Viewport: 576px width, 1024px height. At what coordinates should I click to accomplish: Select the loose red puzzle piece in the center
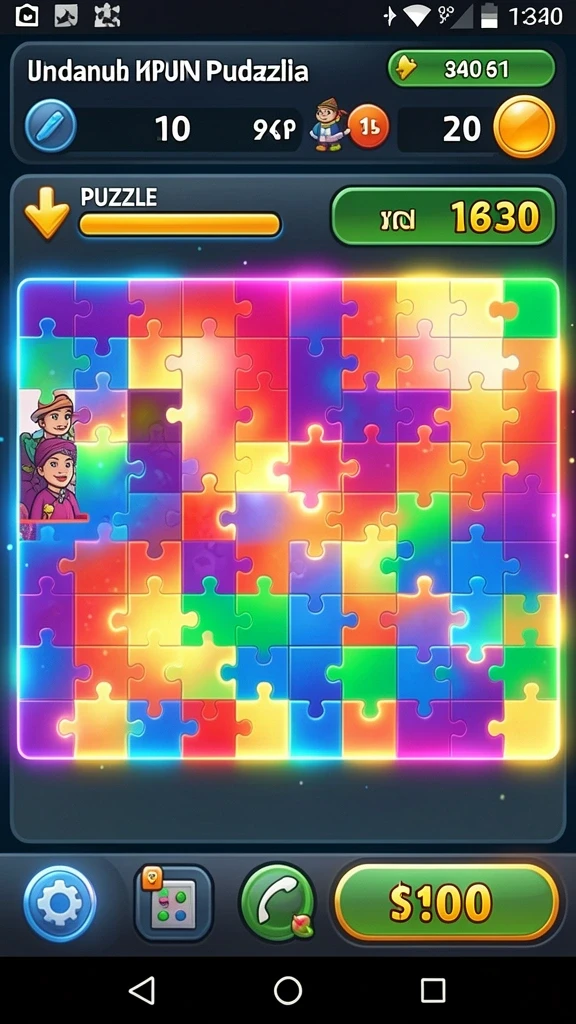(x=315, y=465)
